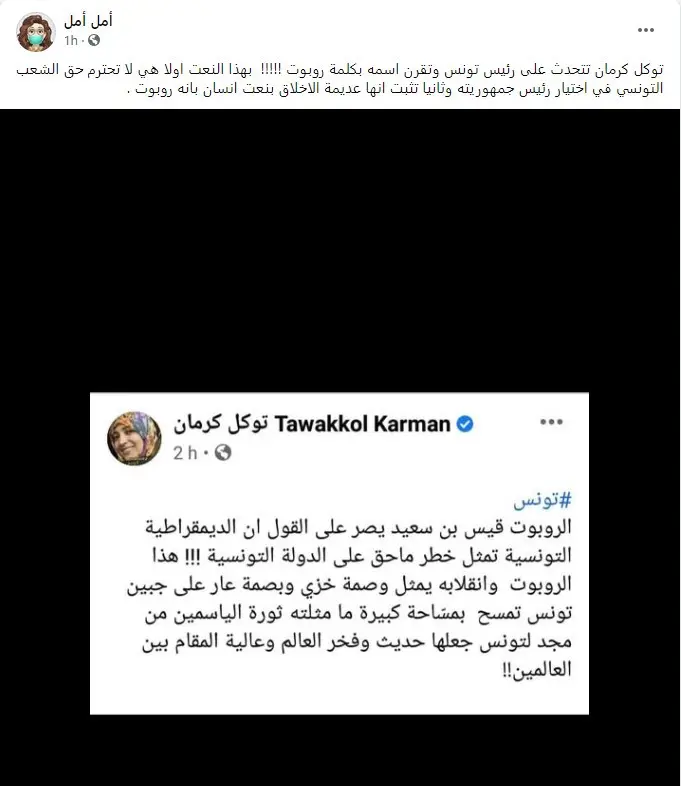Screen dimensions: 681x786
Task: Tap the 1h post timestamp
Action: (x=70, y=41)
